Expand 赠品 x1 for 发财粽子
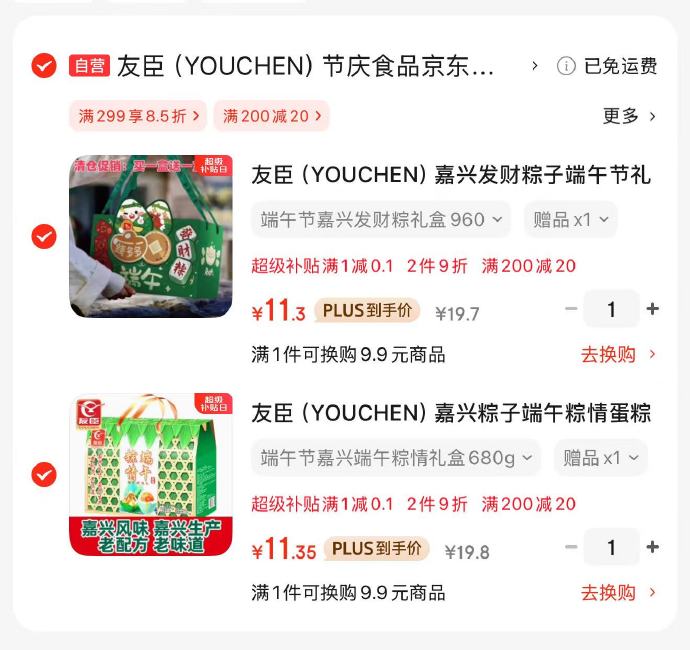The width and height of the screenshot is (690, 650). point(570,219)
